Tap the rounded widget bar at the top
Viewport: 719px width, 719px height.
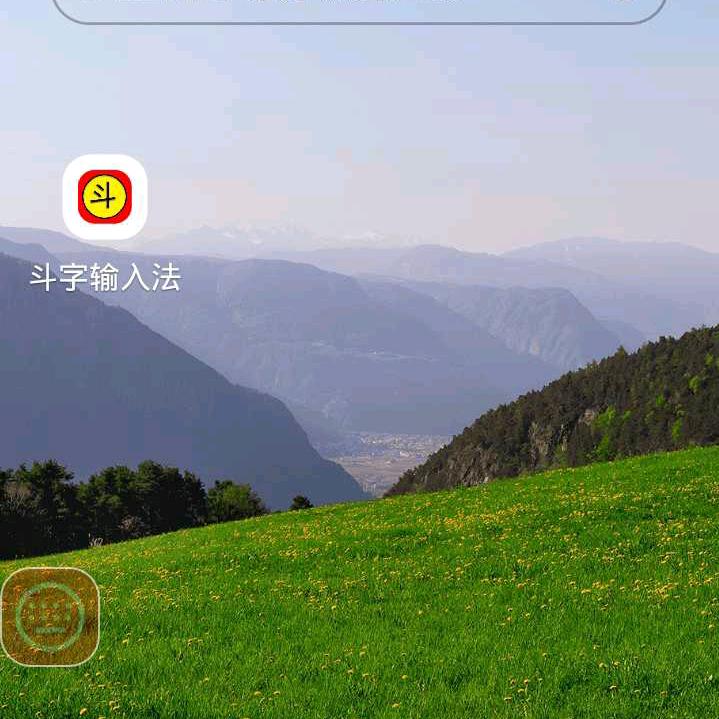tap(359, 10)
